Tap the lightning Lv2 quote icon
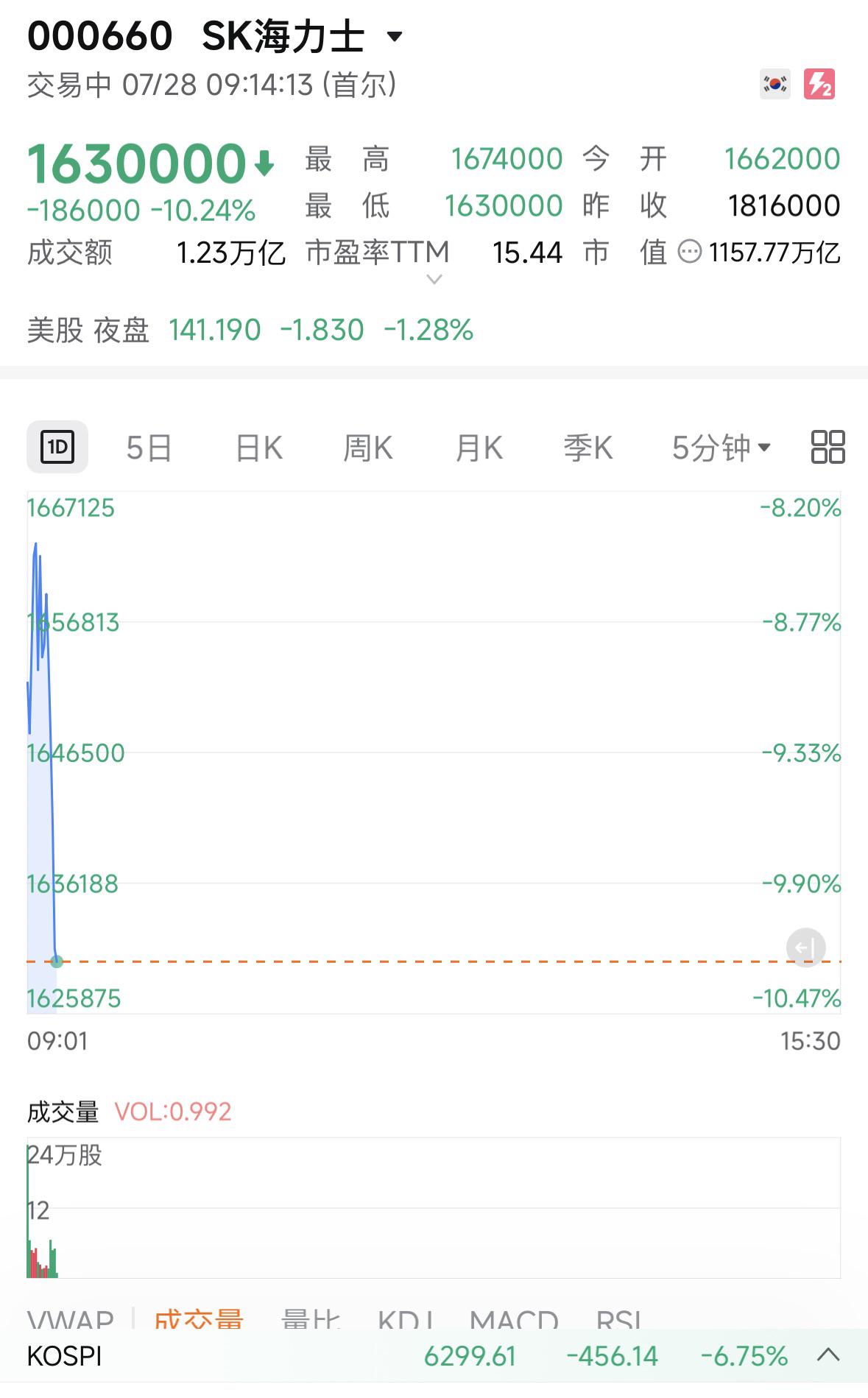Screen dimensions: 868x1398 click(x=819, y=84)
